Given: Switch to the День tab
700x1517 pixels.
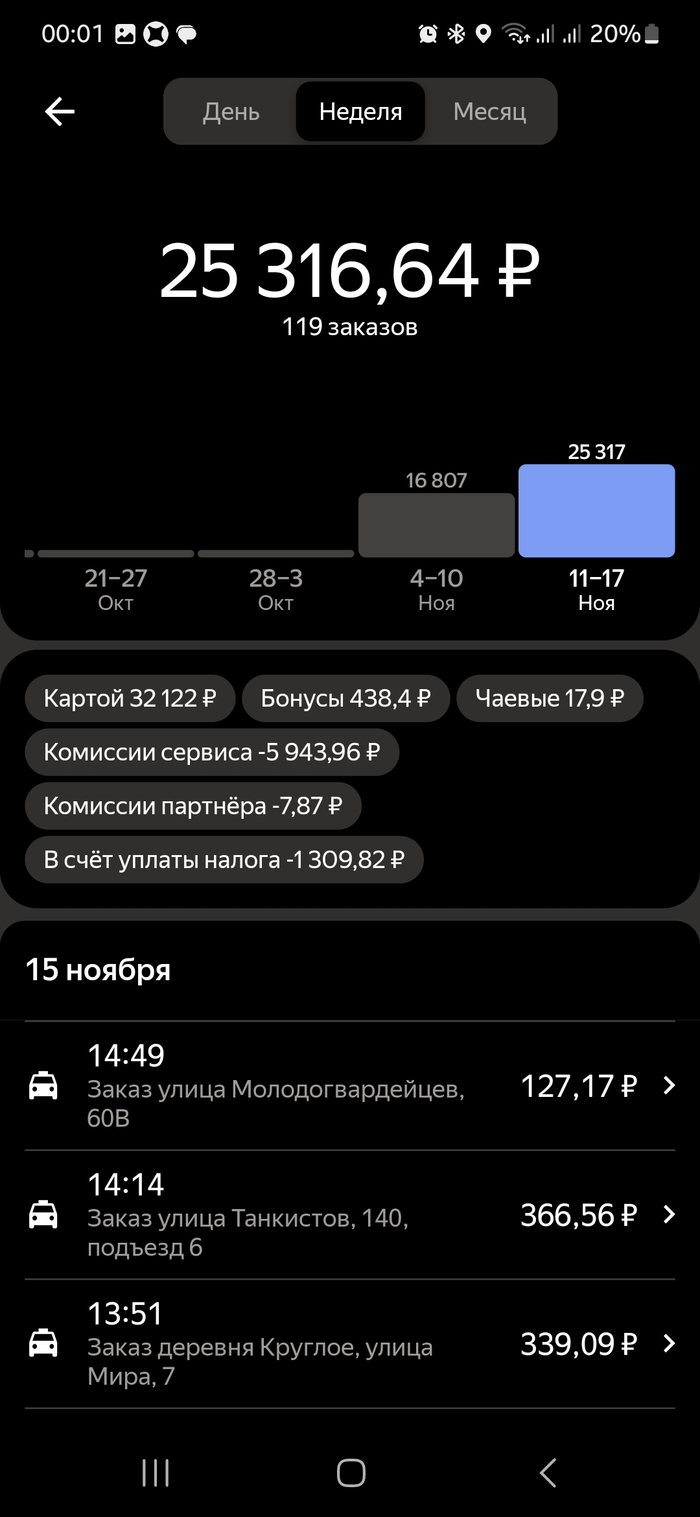Looking at the screenshot, I should (231, 111).
